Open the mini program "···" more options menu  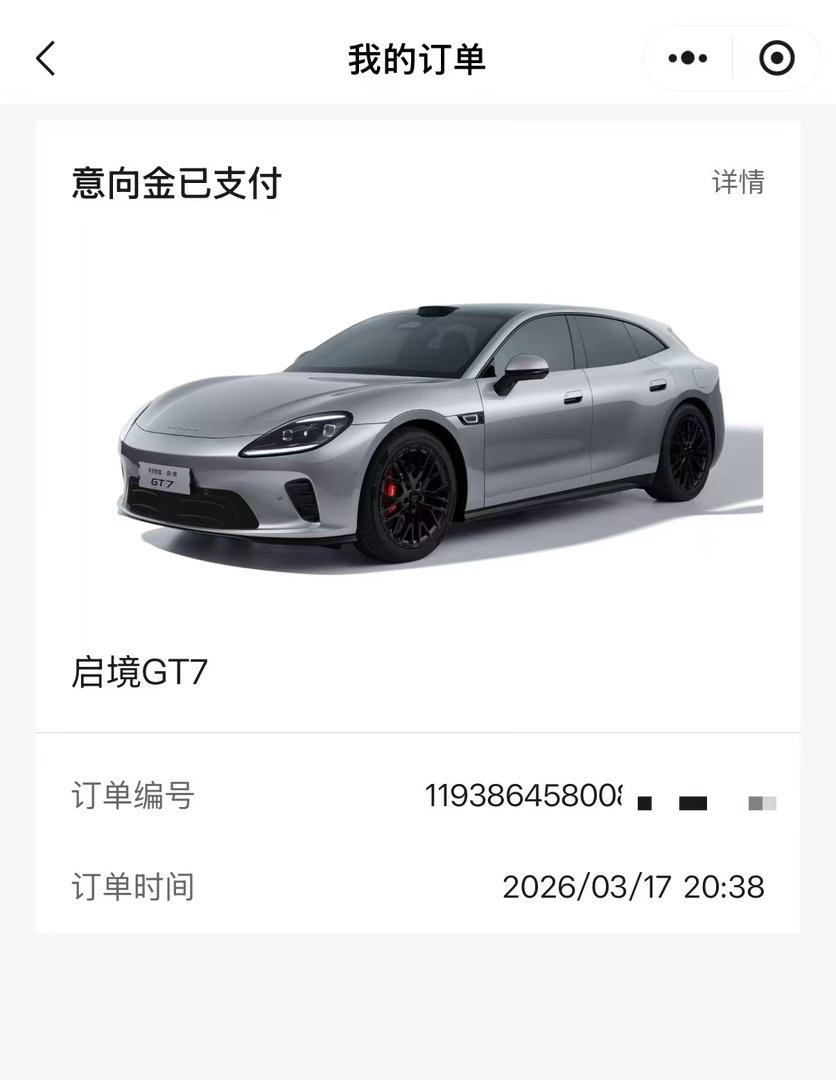pos(686,59)
